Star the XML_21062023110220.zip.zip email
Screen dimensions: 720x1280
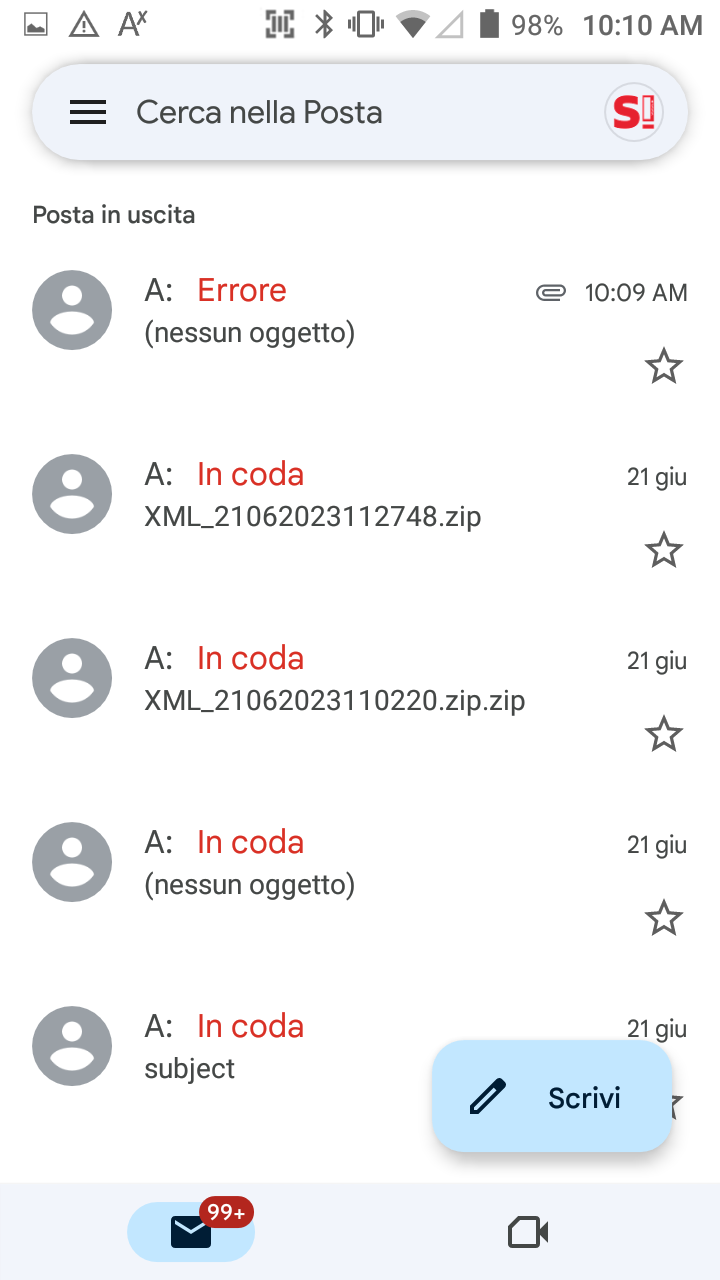coord(664,735)
